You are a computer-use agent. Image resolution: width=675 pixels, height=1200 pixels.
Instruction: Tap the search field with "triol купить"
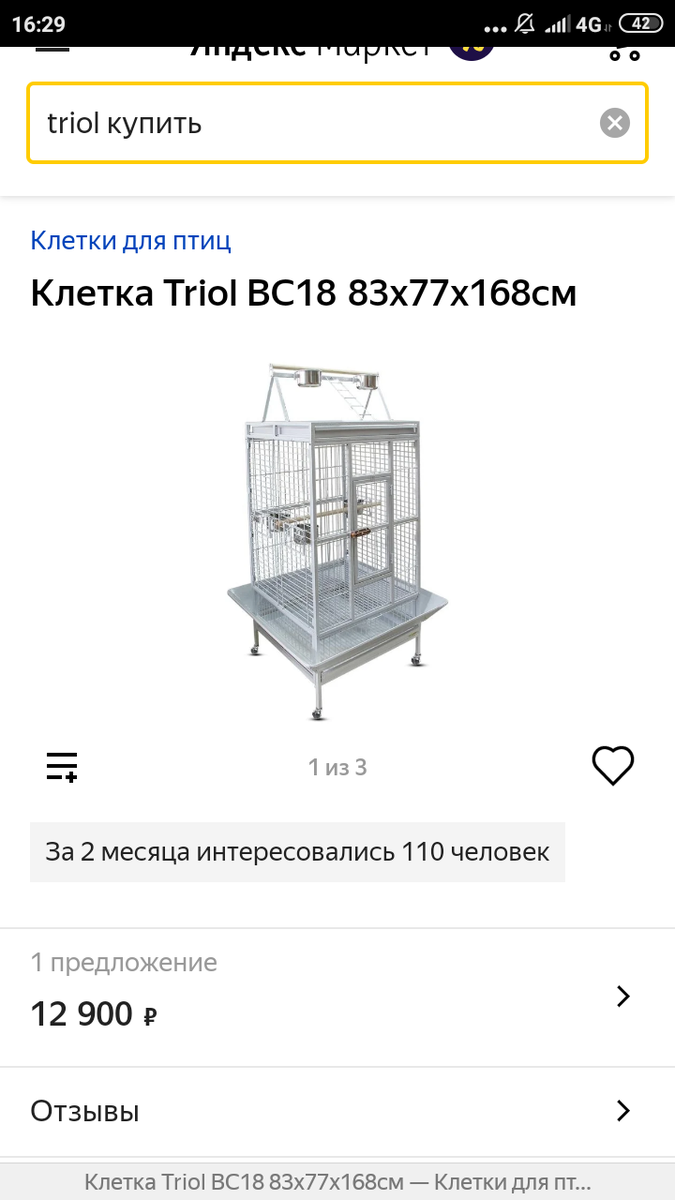pos(337,123)
